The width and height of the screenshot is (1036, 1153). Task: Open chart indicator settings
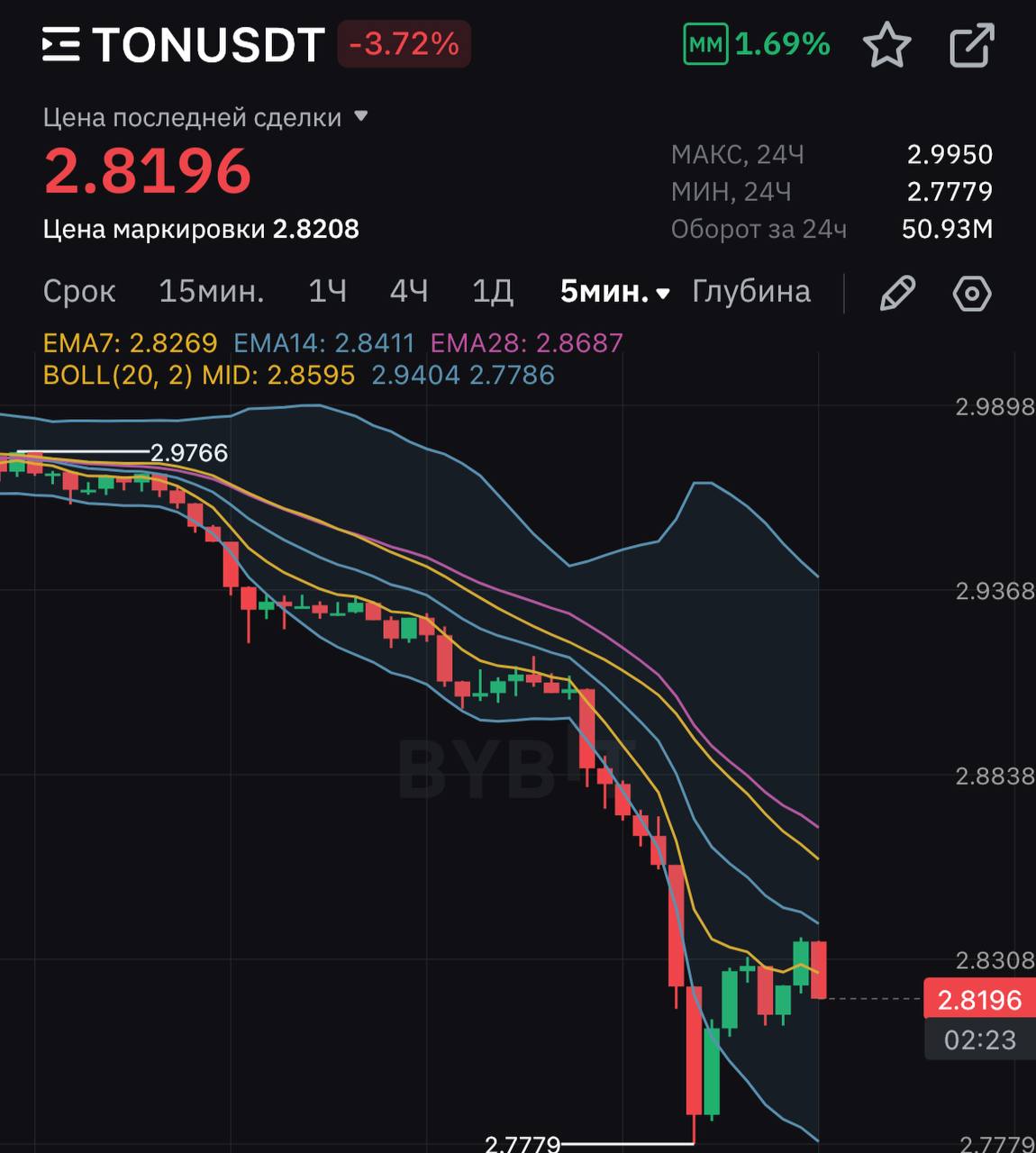(x=971, y=294)
